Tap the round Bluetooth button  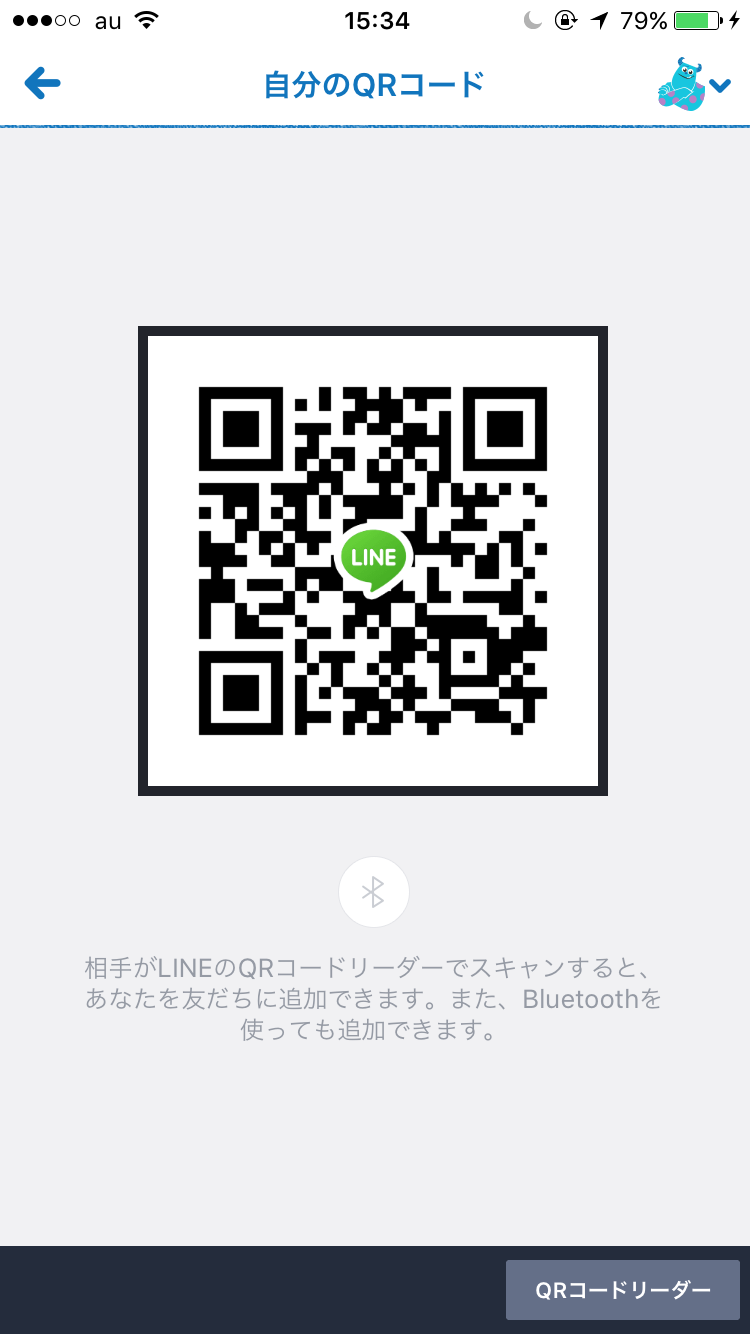coord(374,892)
